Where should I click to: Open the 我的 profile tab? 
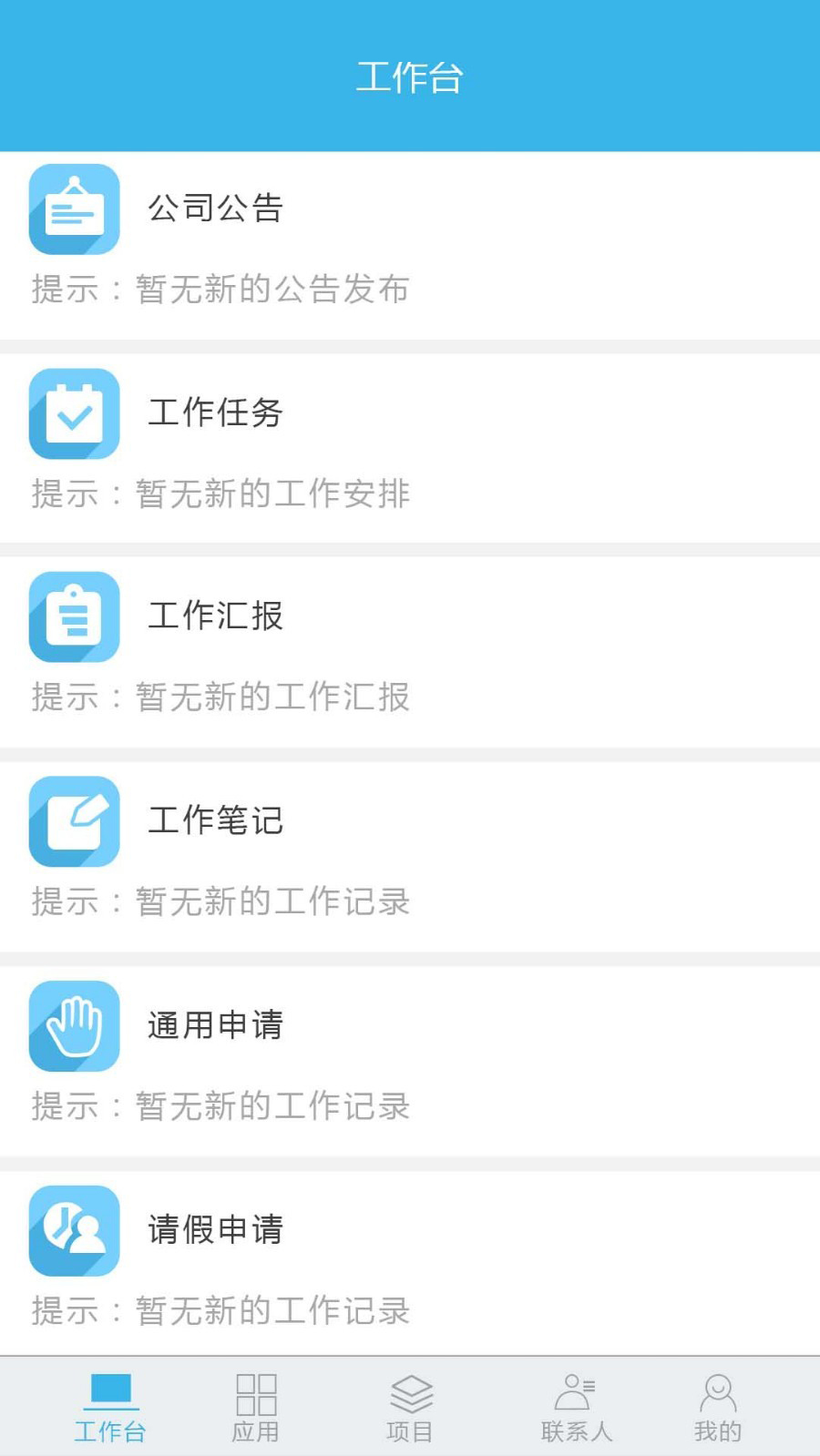click(718, 1407)
